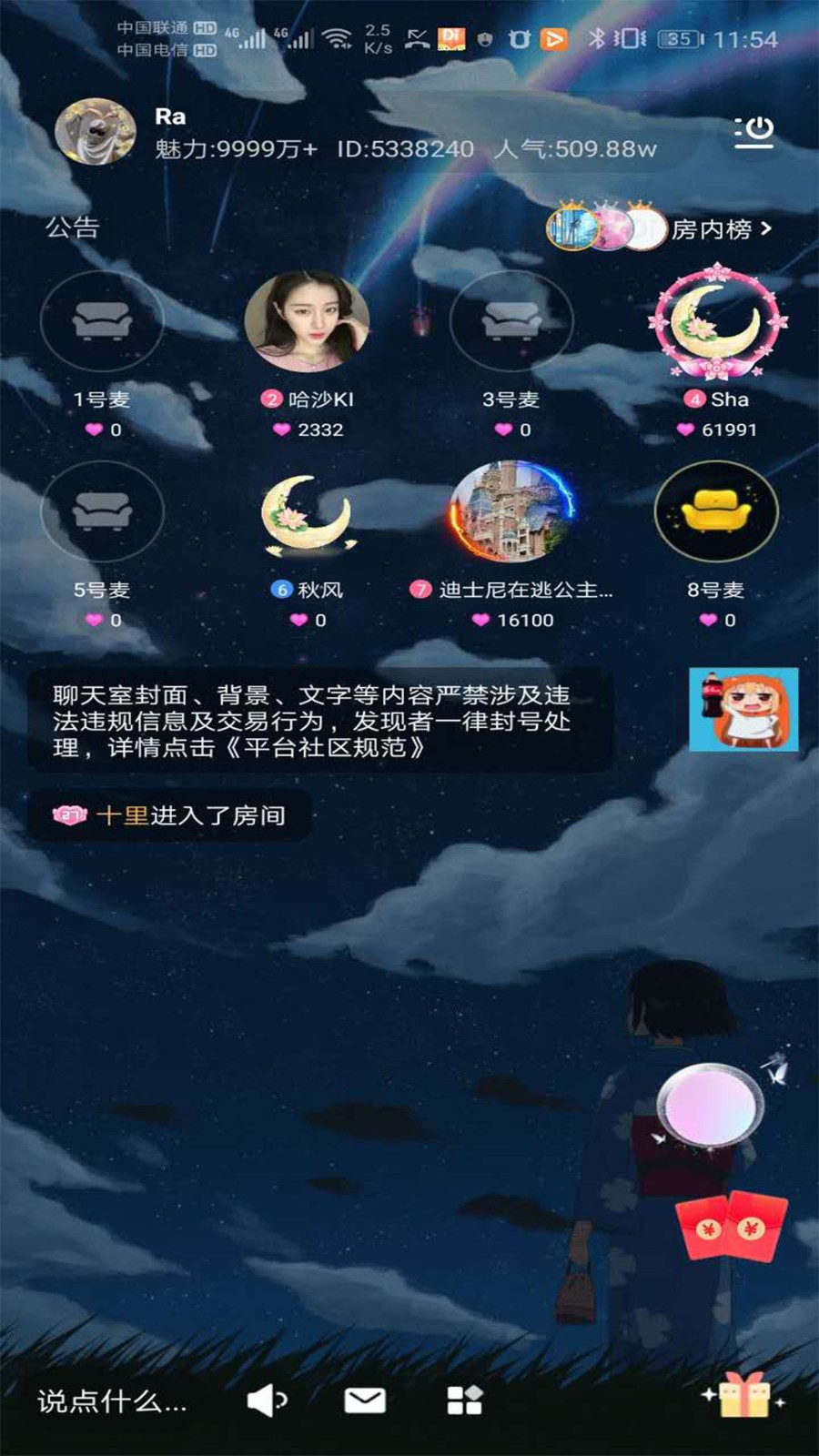819x1456 pixels.
Task: View Sha's mic seat profile
Action: click(x=717, y=320)
